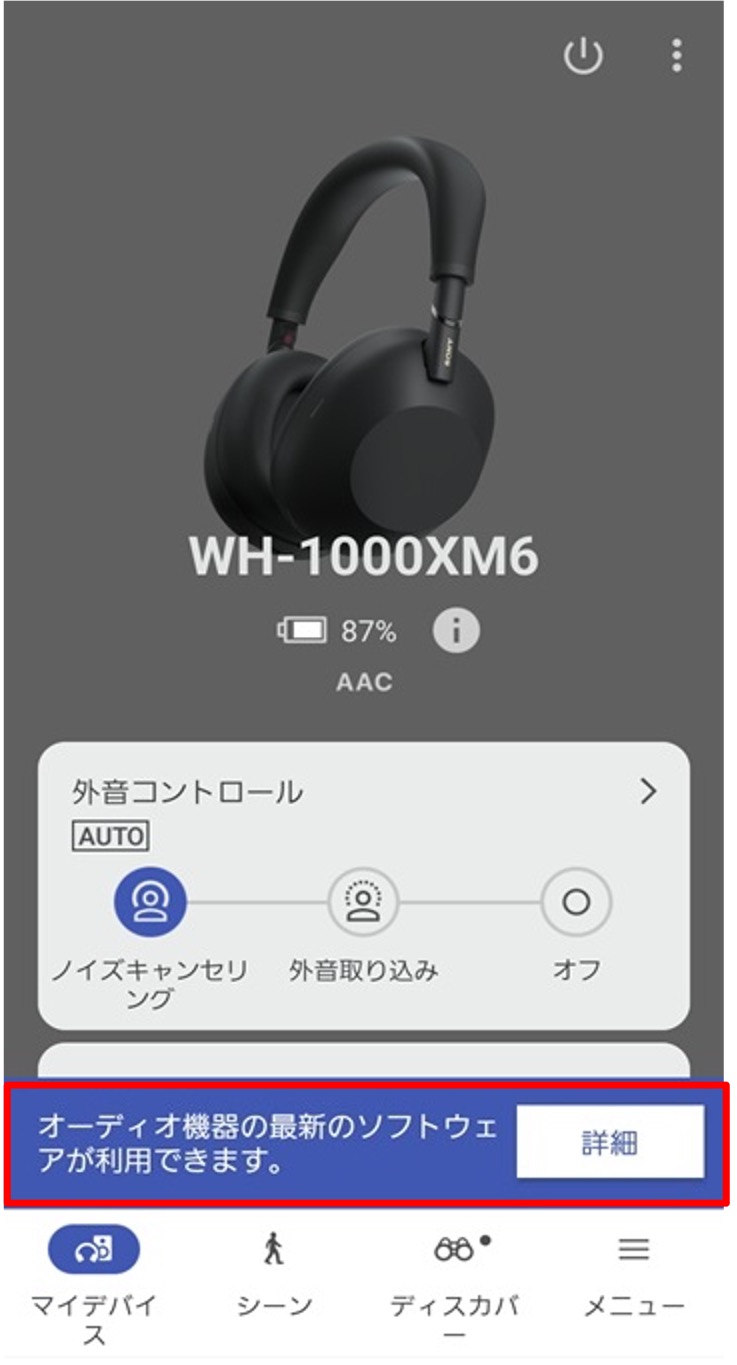Tap the power icon
Viewport: 737px width, 1365px height.
click(583, 56)
